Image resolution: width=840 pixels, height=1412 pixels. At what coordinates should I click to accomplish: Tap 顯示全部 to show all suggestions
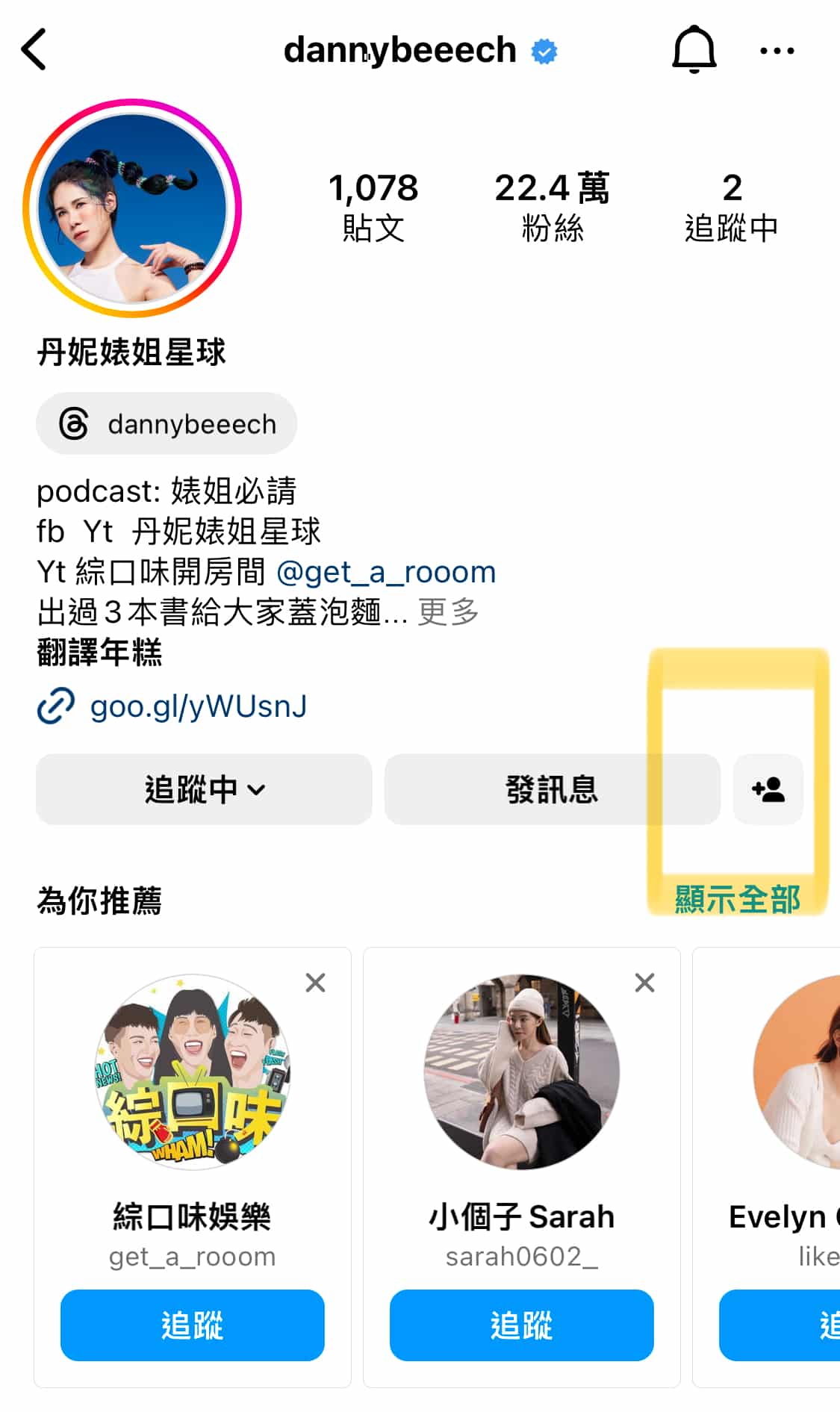coord(737,899)
